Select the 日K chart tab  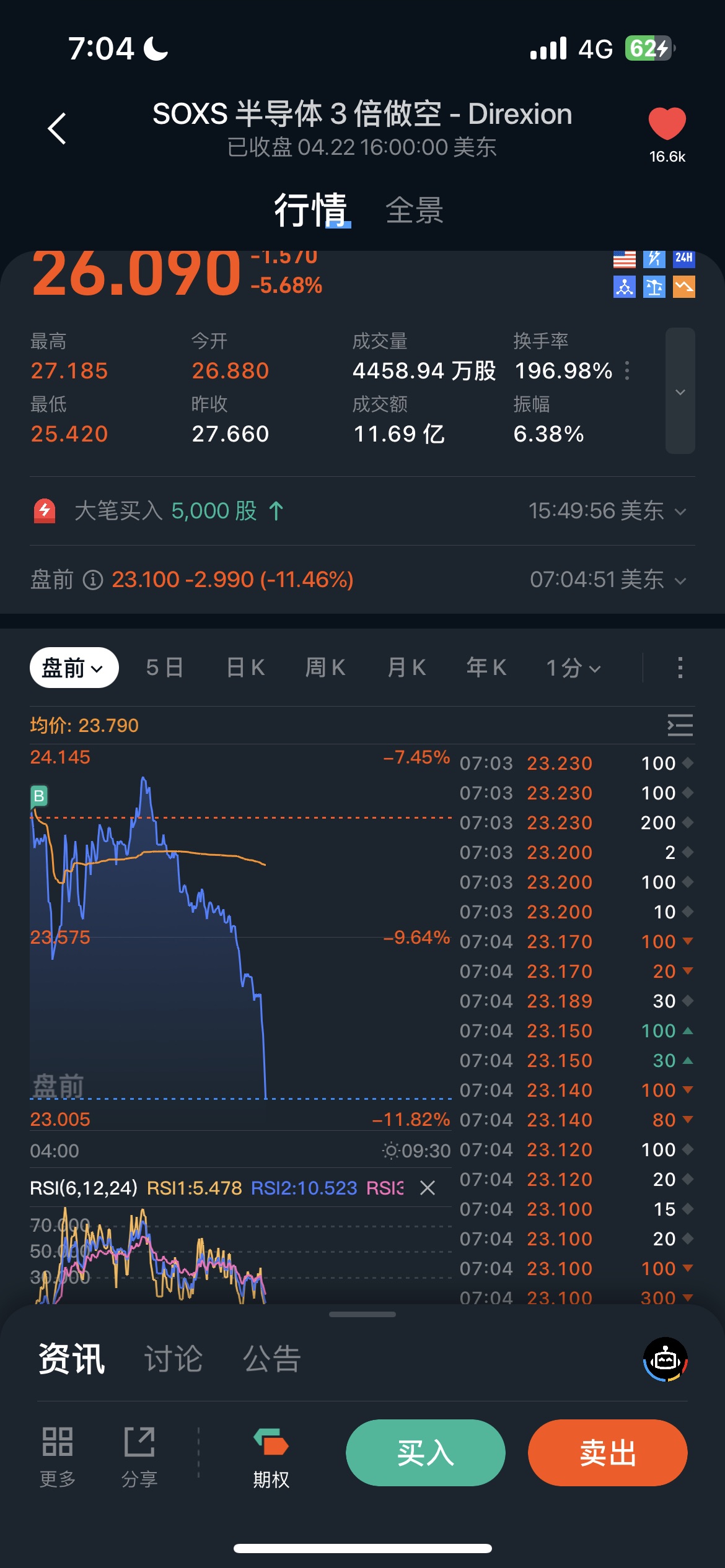click(x=245, y=668)
